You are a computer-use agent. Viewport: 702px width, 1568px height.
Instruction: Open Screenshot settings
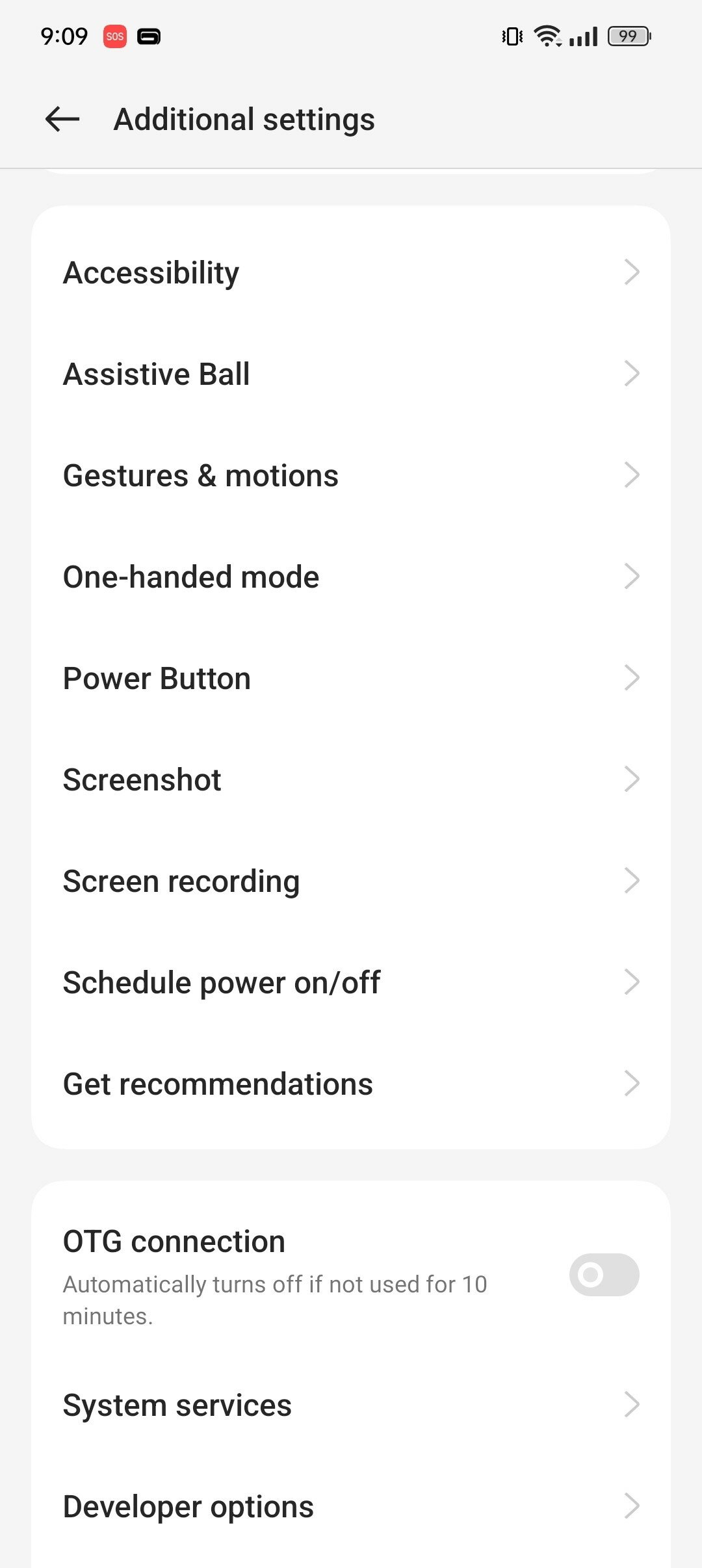click(351, 779)
